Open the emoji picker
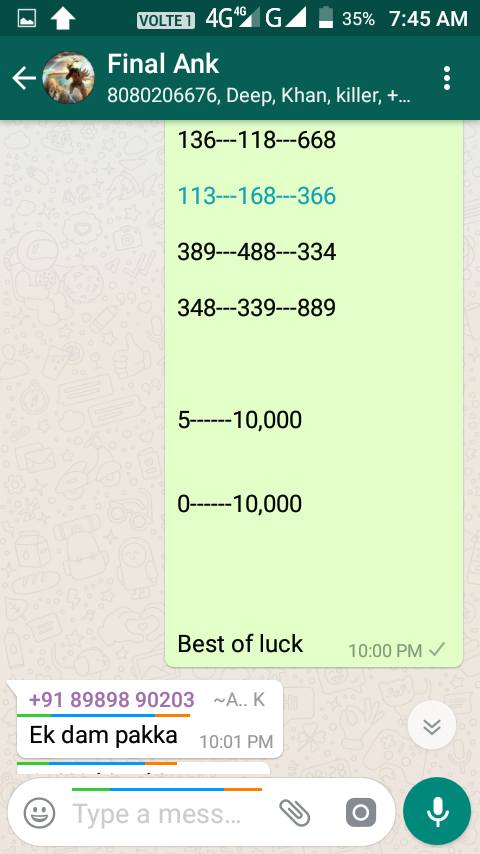Viewport: 480px width, 854px height. [x=39, y=813]
